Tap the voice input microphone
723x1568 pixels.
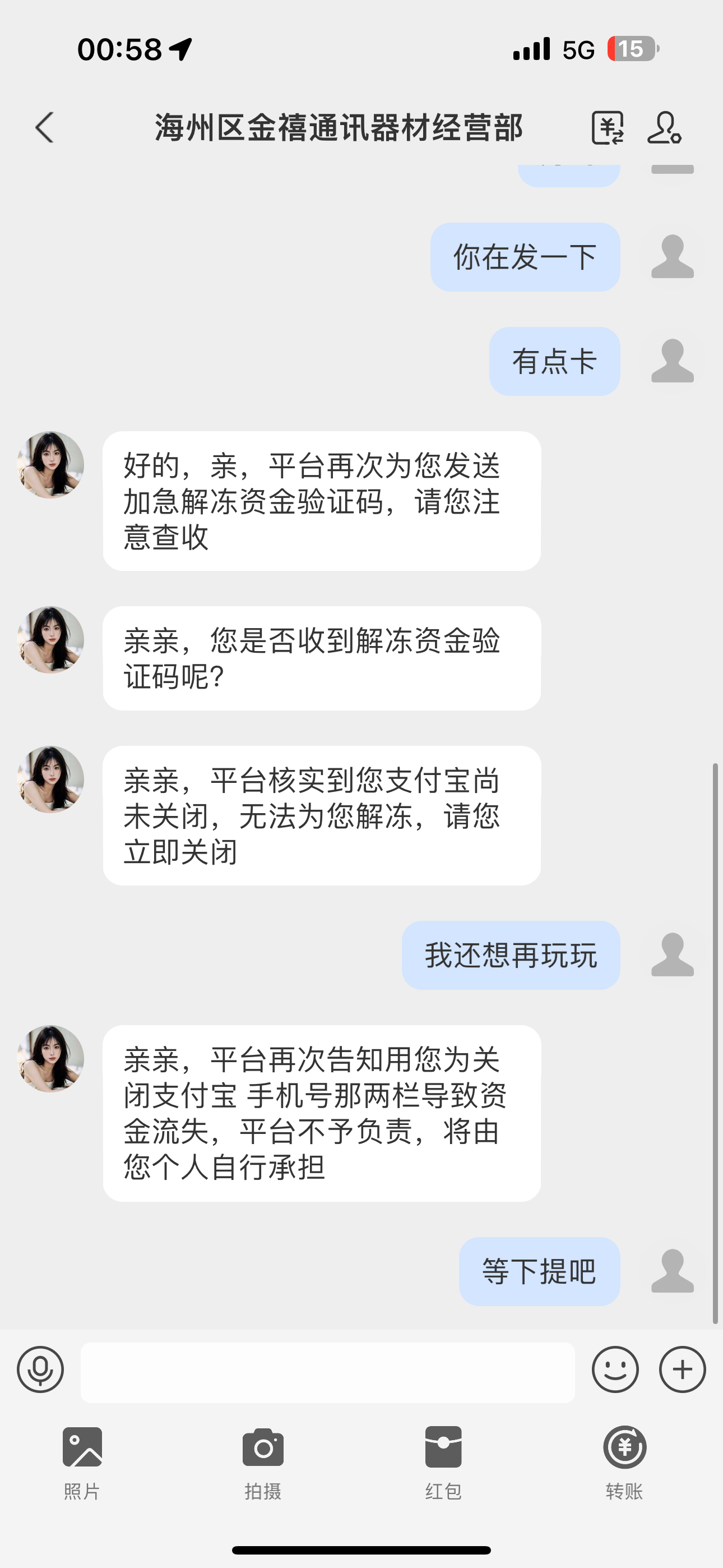pyautogui.click(x=40, y=1369)
